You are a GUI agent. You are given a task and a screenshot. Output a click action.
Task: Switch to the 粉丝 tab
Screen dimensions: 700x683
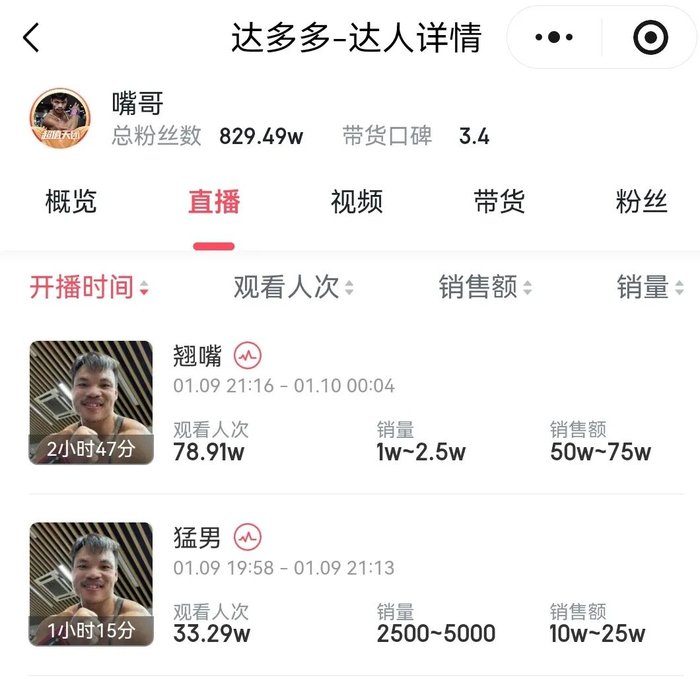pos(642,202)
